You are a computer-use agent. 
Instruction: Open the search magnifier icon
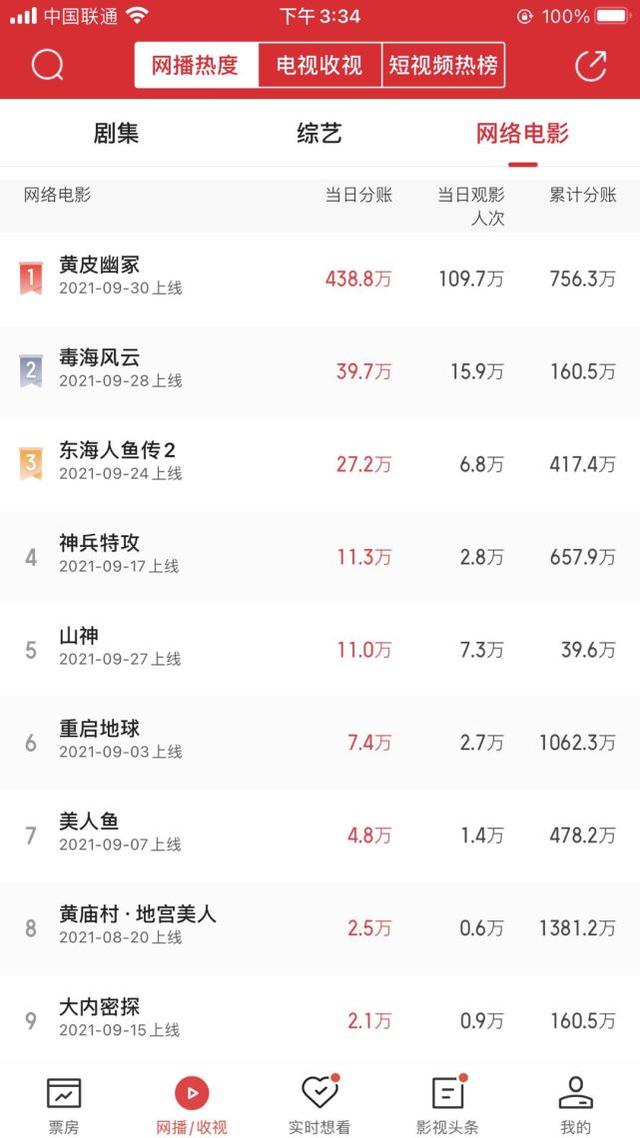tap(48, 66)
